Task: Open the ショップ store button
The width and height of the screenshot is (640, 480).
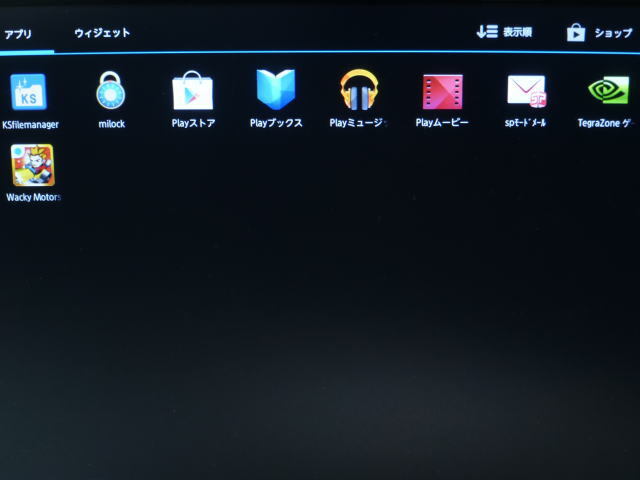Action: pos(600,33)
